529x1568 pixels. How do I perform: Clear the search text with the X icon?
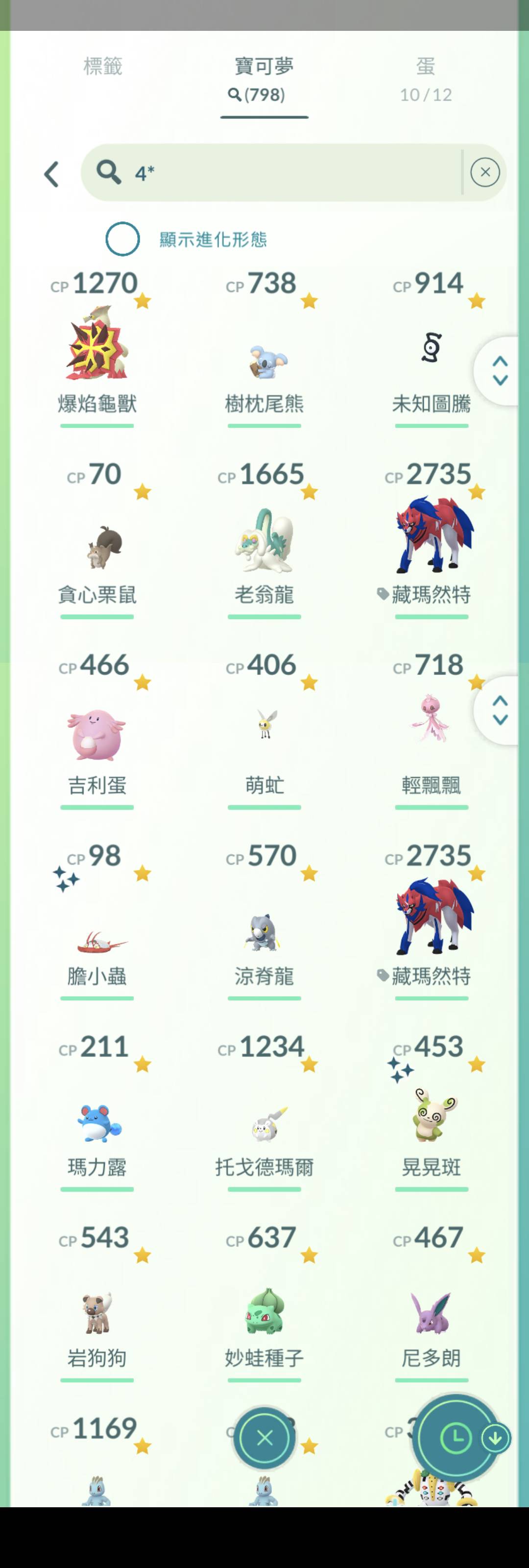[484, 173]
